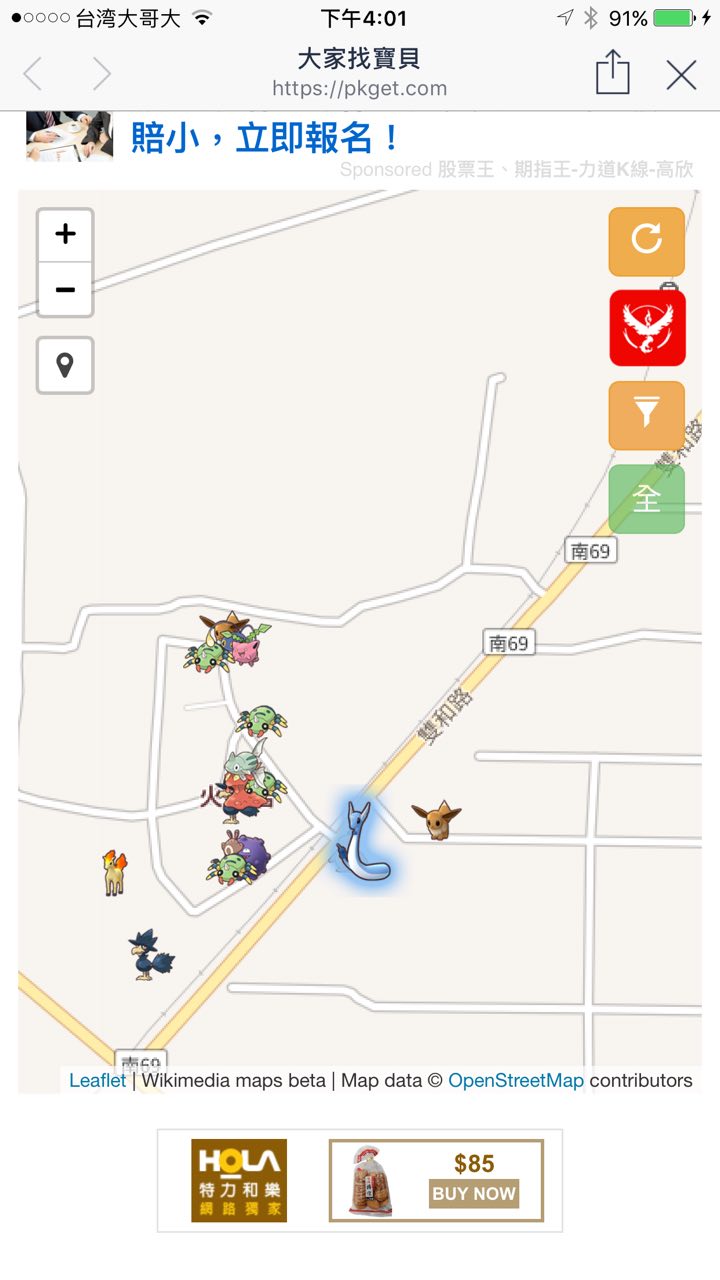Viewport: 720px width, 1280px height.
Task: Open the Pokémon filter
Action: tap(647, 415)
